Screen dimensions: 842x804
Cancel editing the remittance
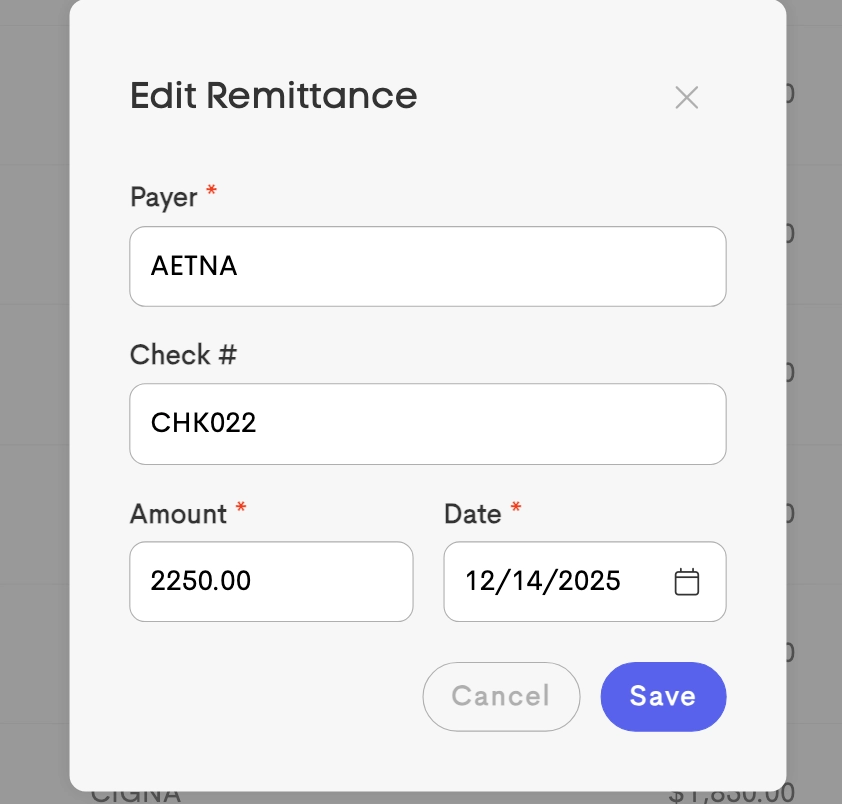tap(501, 696)
